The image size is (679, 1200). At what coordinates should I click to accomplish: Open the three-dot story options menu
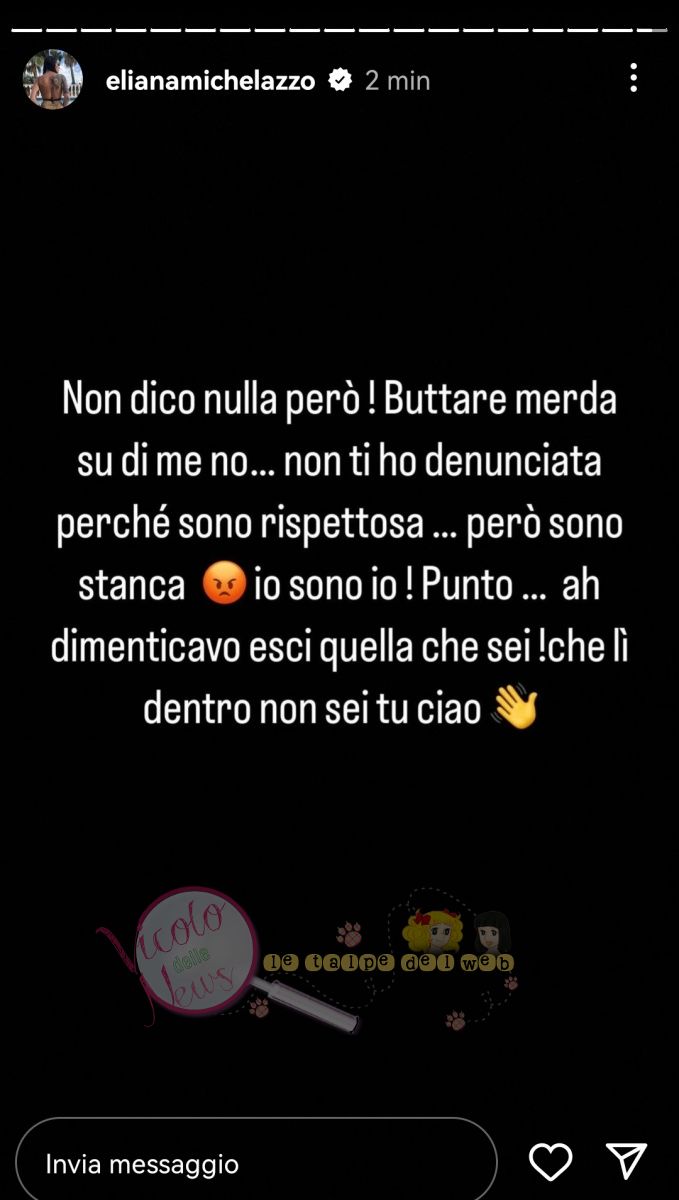pyautogui.click(x=633, y=78)
